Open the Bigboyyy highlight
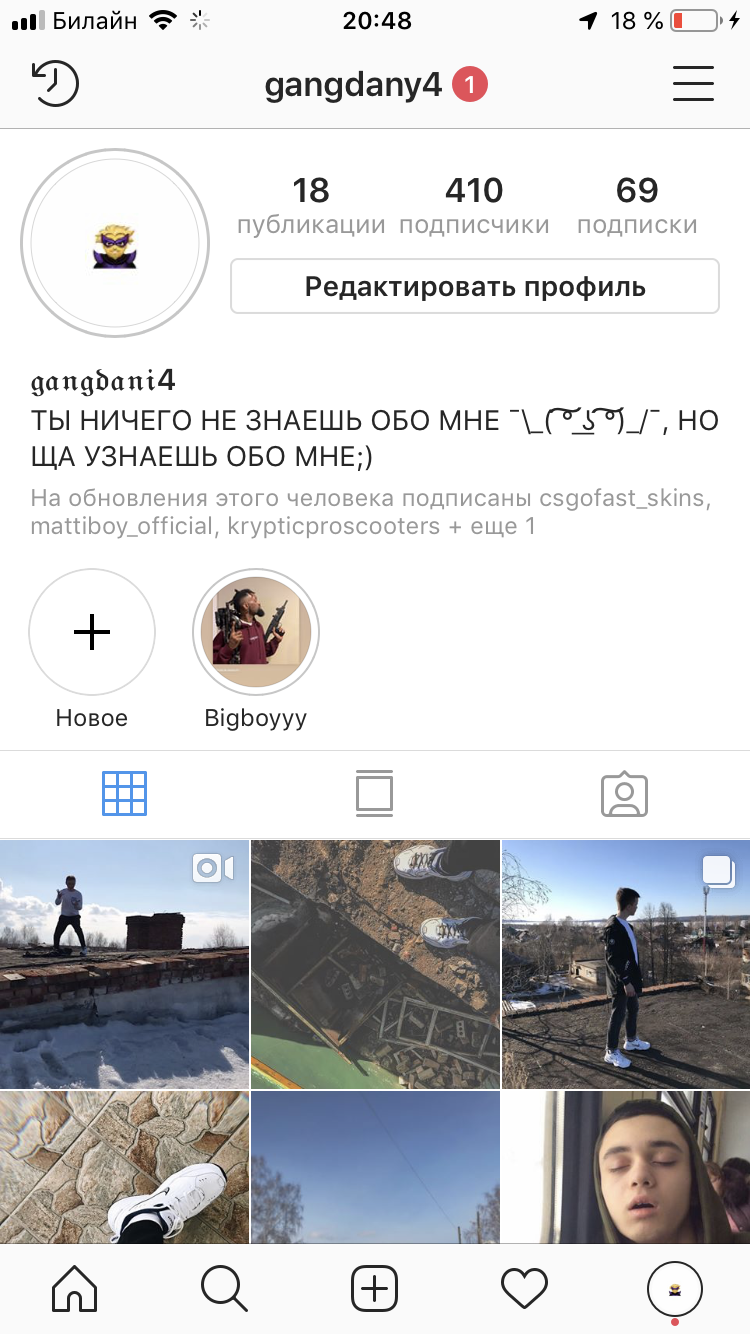 click(x=255, y=632)
